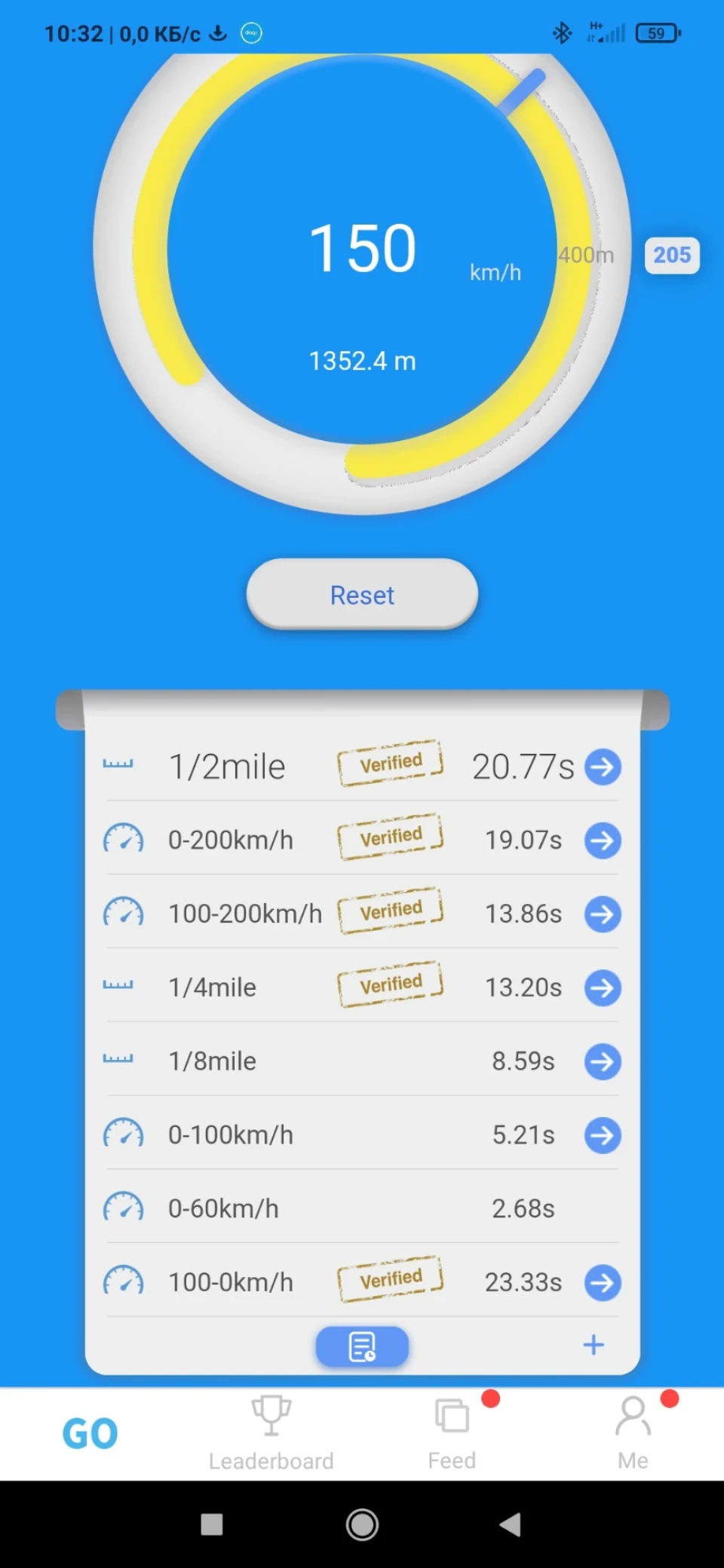Switch to the Feed tab

click(x=452, y=1434)
